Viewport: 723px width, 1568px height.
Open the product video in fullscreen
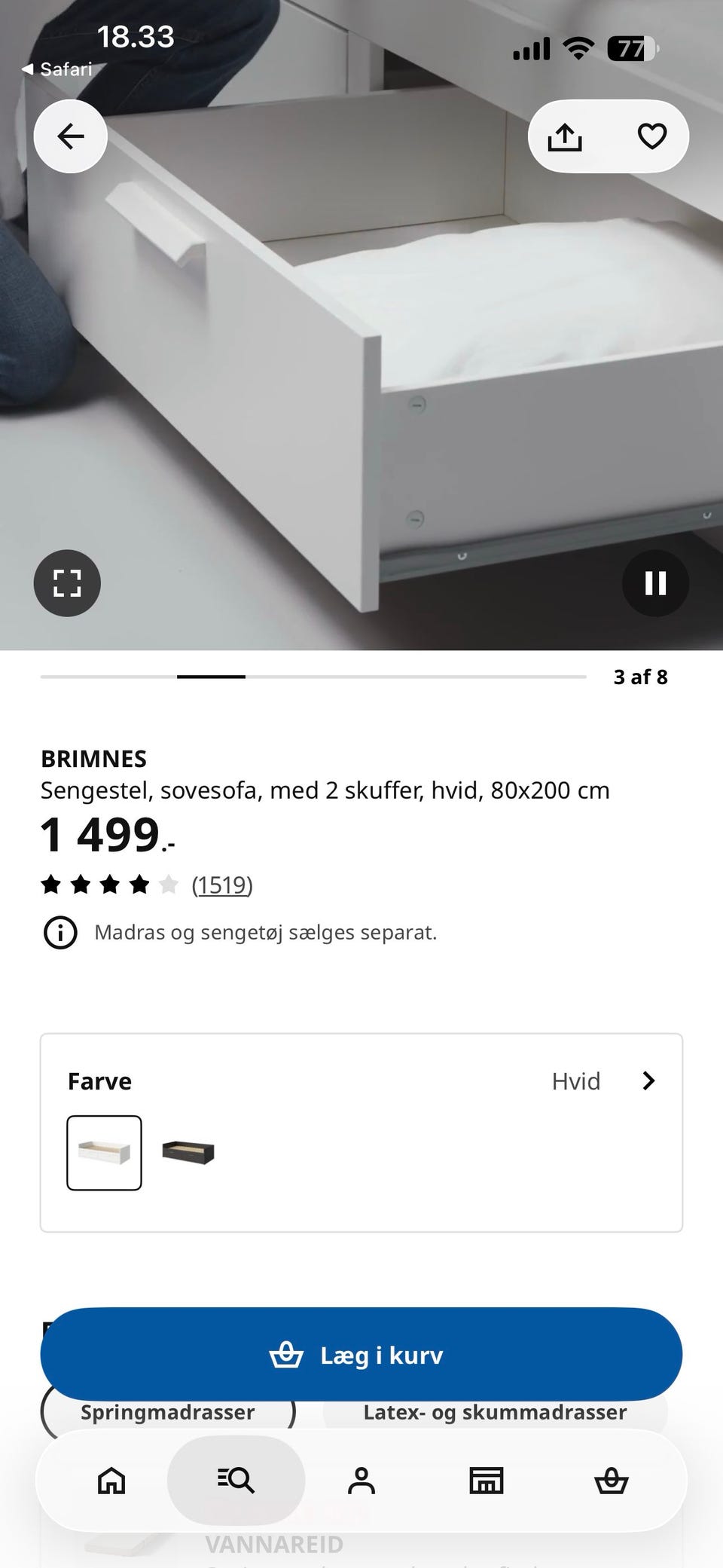pyautogui.click(x=67, y=583)
